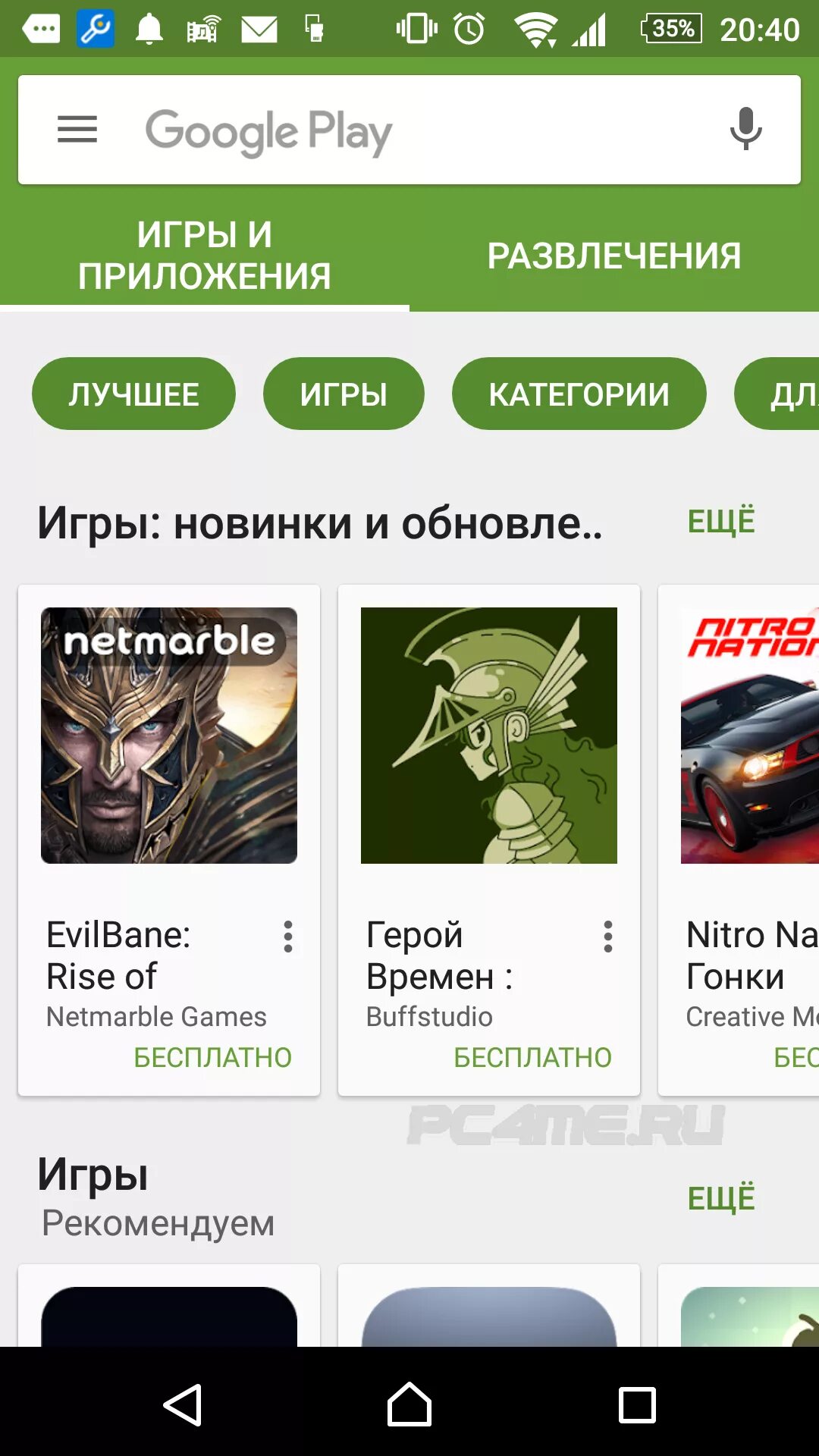The height and width of the screenshot is (1456, 819).
Task: Open overflow menu on Герой Времен card
Action: pos(608,937)
